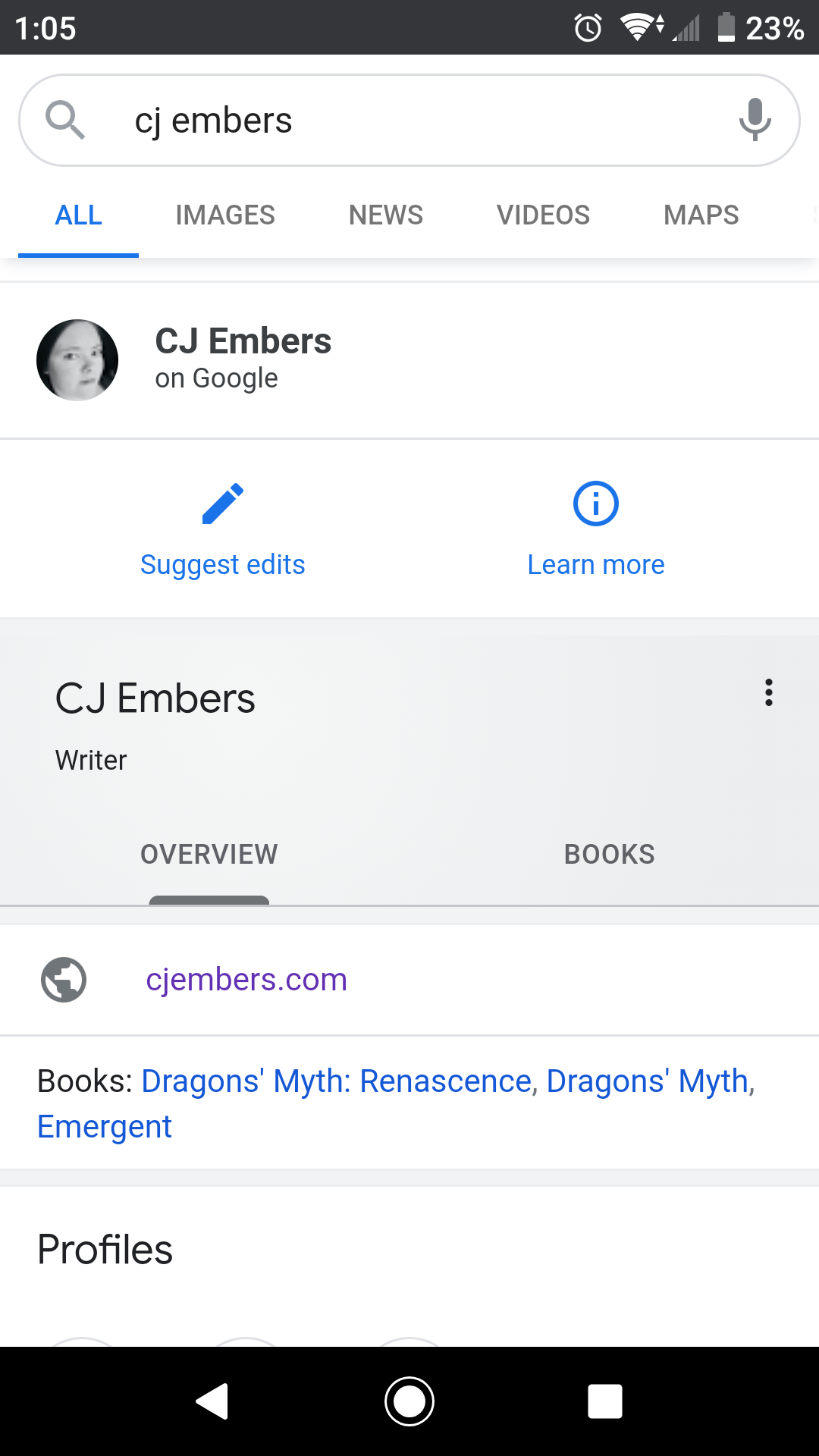Visit the cjembers.com website
819x1456 pixels.
246,980
